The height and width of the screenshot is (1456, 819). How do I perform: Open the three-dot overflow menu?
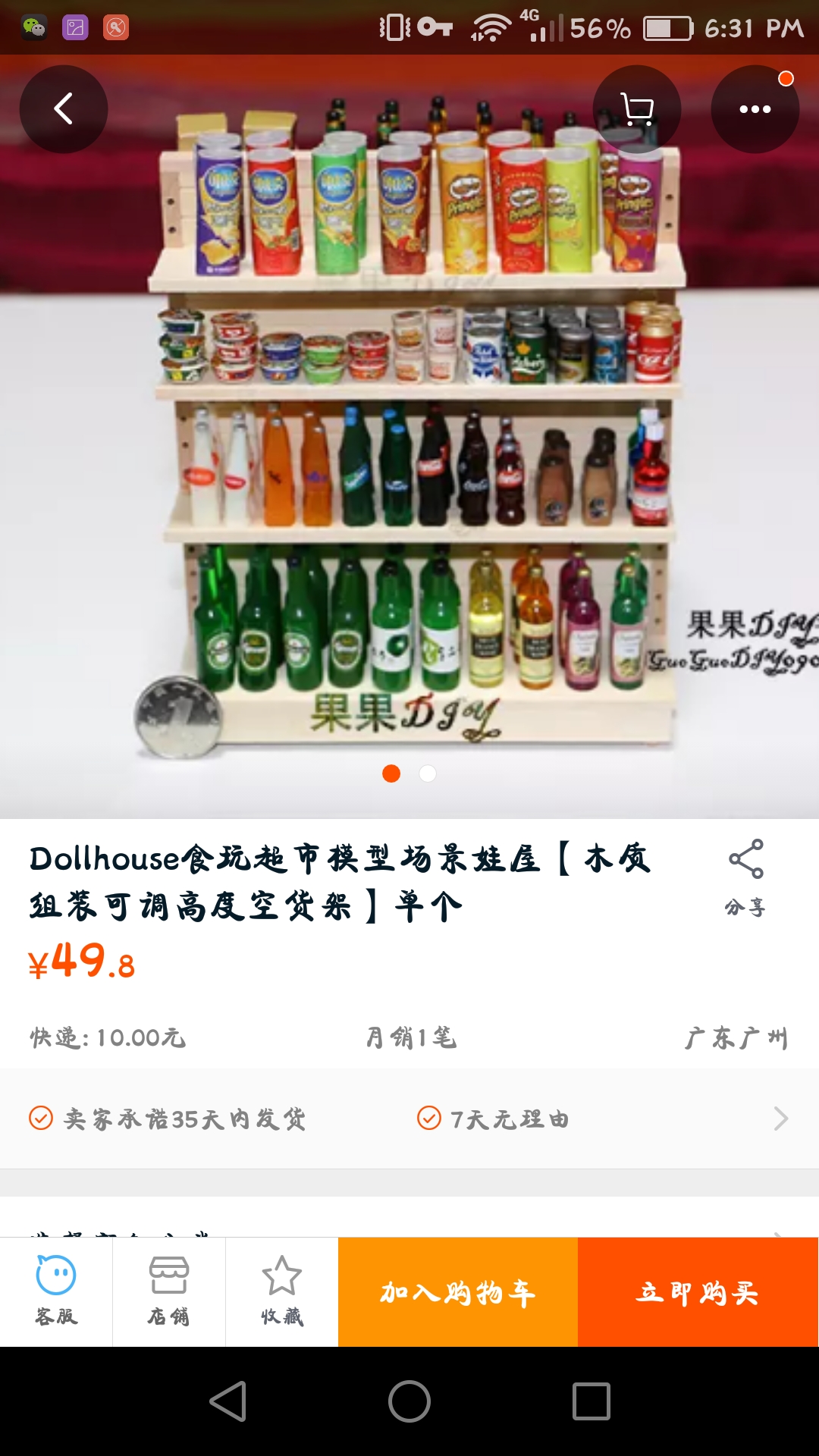click(755, 109)
